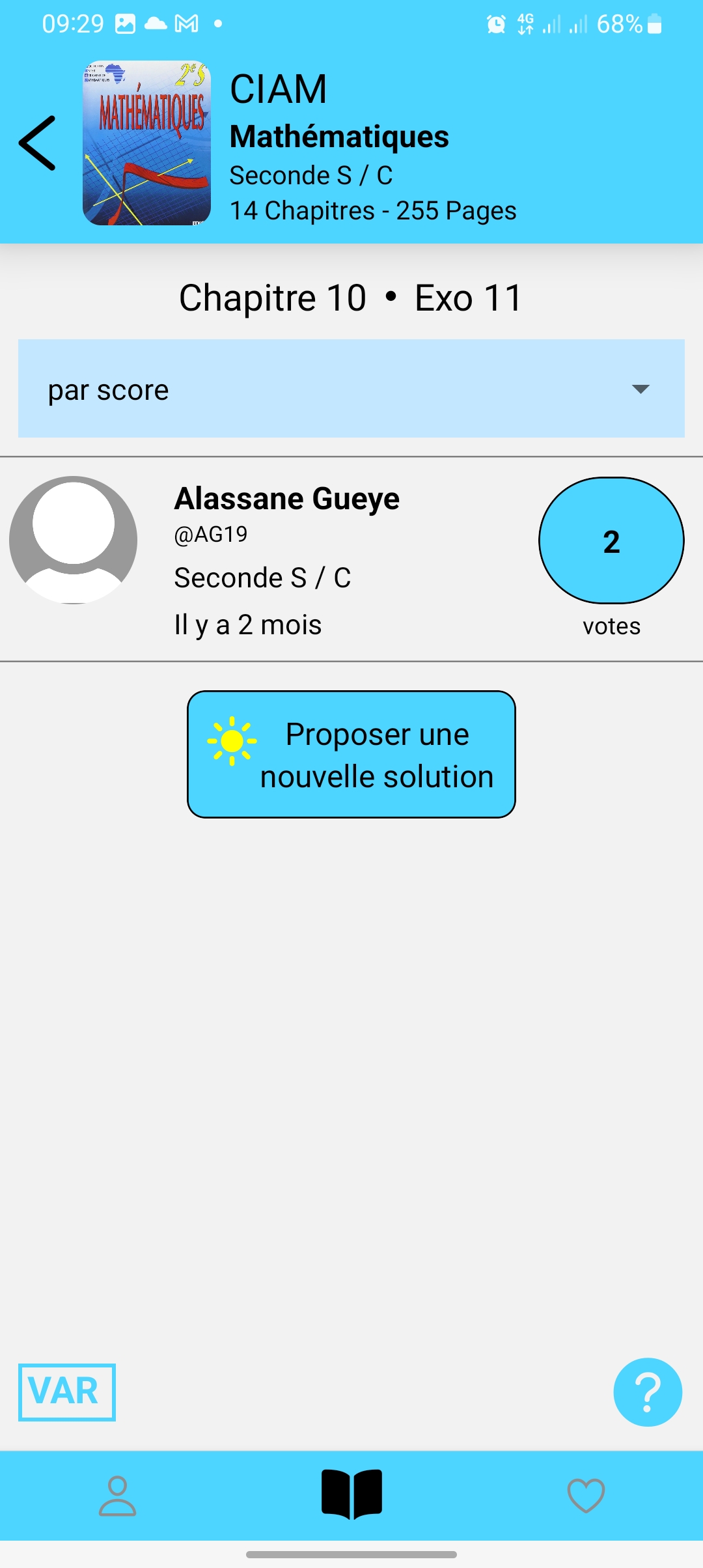Image resolution: width=703 pixels, height=1568 pixels.
Task: Tap the battery indicator in status bar
Action: point(654,23)
